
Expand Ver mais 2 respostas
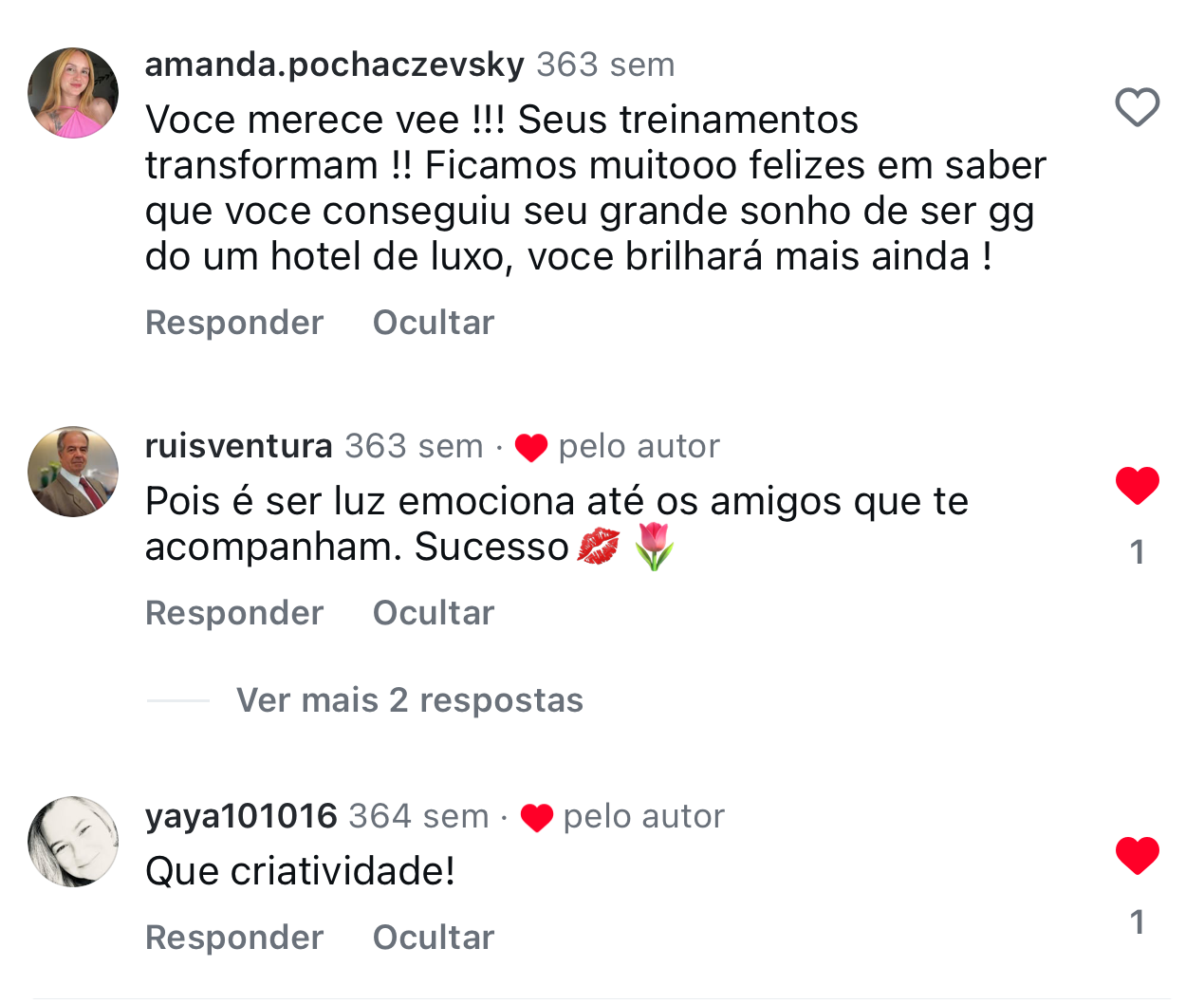point(409,700)
